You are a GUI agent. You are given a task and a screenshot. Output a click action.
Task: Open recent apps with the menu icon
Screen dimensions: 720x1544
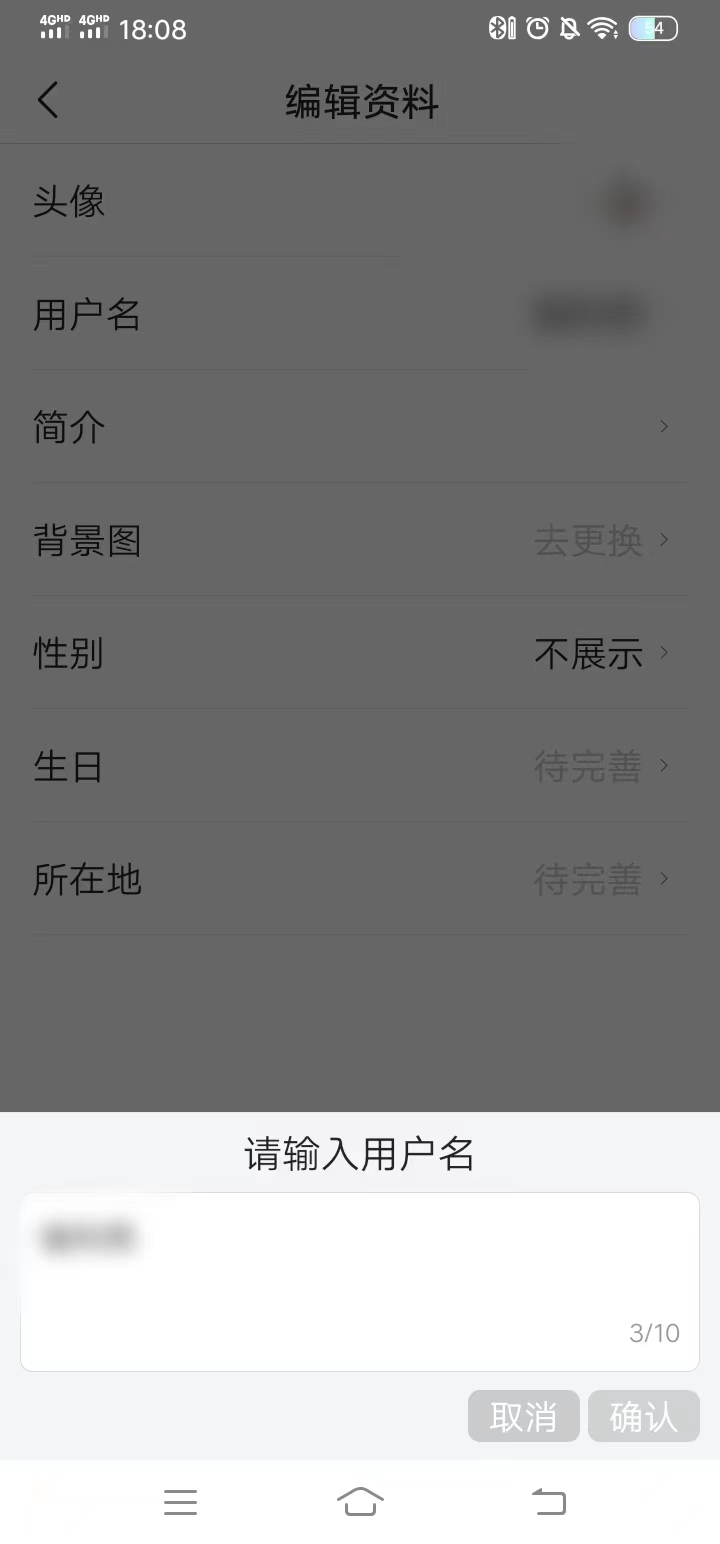click(x=180, y=1501)
